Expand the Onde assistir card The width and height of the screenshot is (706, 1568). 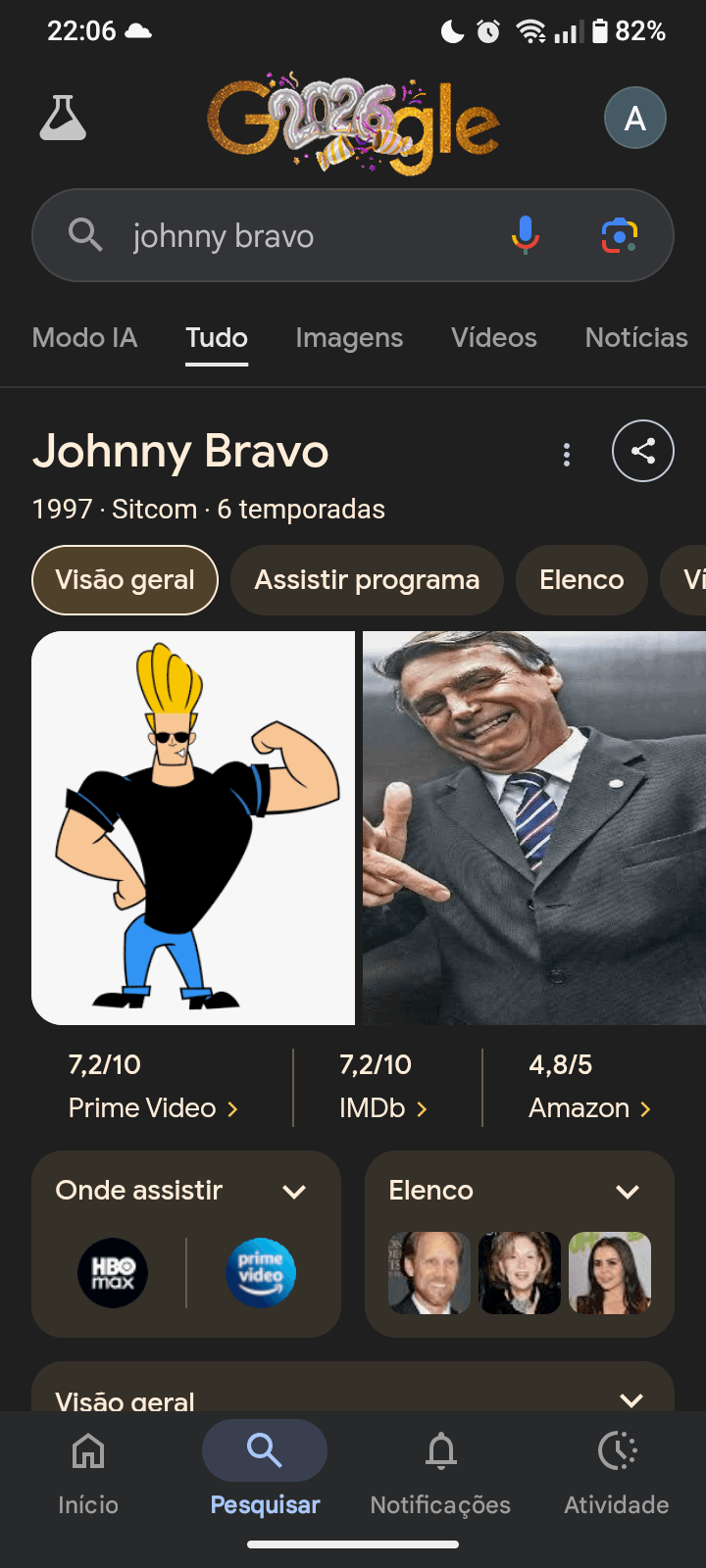pyautogui.click(x=294, y=1192)
